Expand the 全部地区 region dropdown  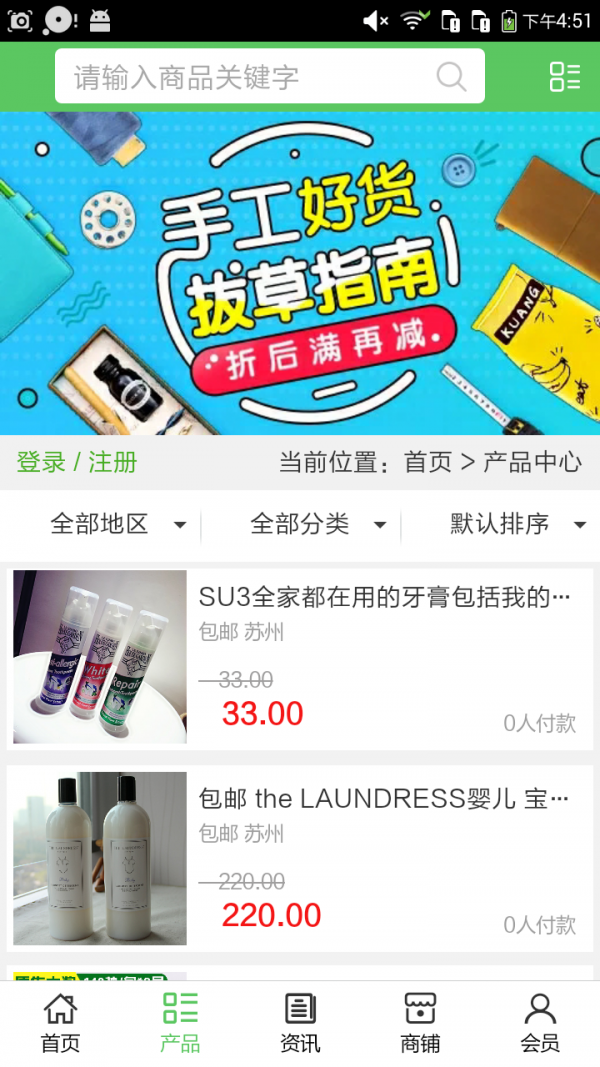pyautogui.click(x=117, y=524)
